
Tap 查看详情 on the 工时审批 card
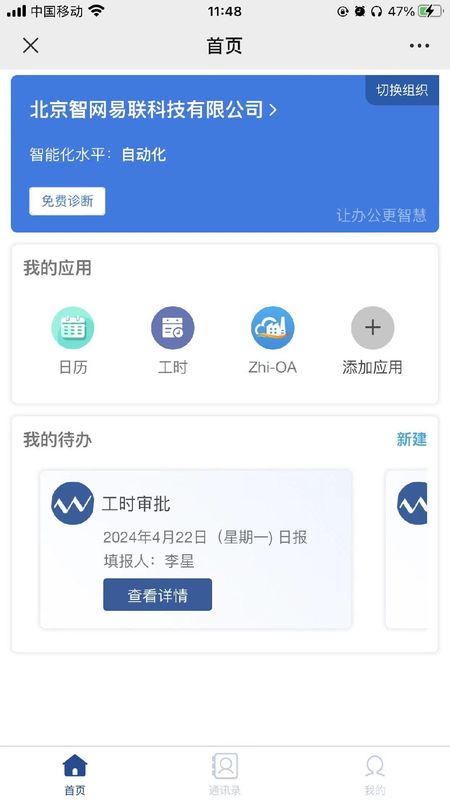point(157,594)
